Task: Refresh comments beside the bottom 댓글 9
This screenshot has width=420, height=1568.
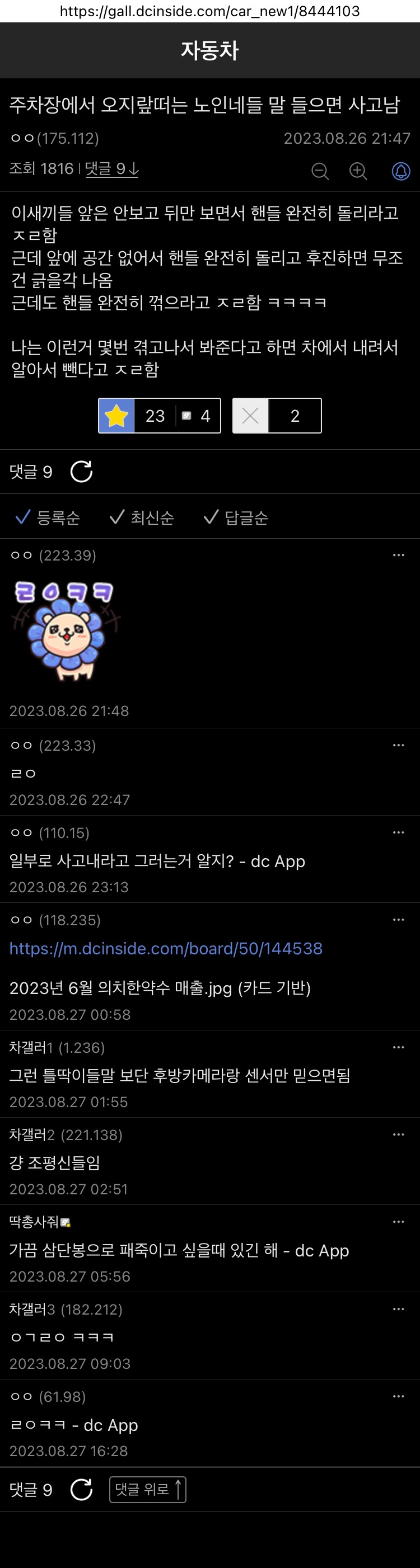Action: pos(81,1490)
